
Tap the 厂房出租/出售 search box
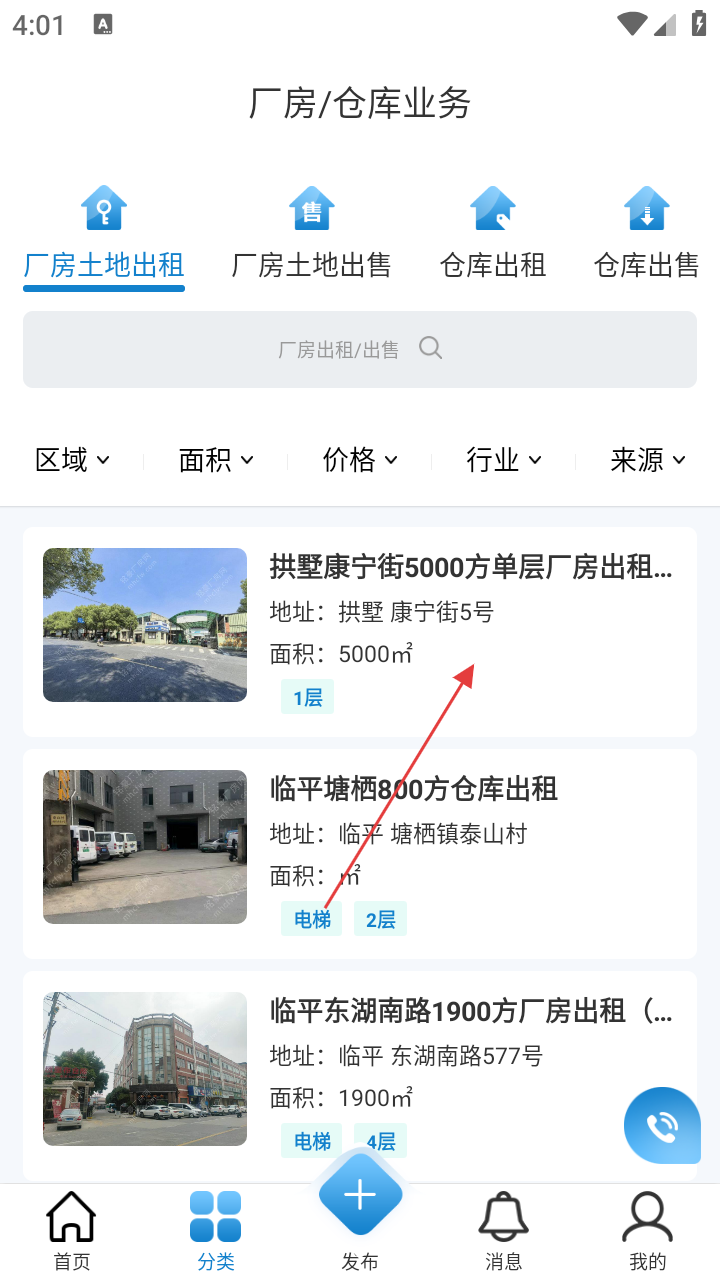click(x=360, y=349)
